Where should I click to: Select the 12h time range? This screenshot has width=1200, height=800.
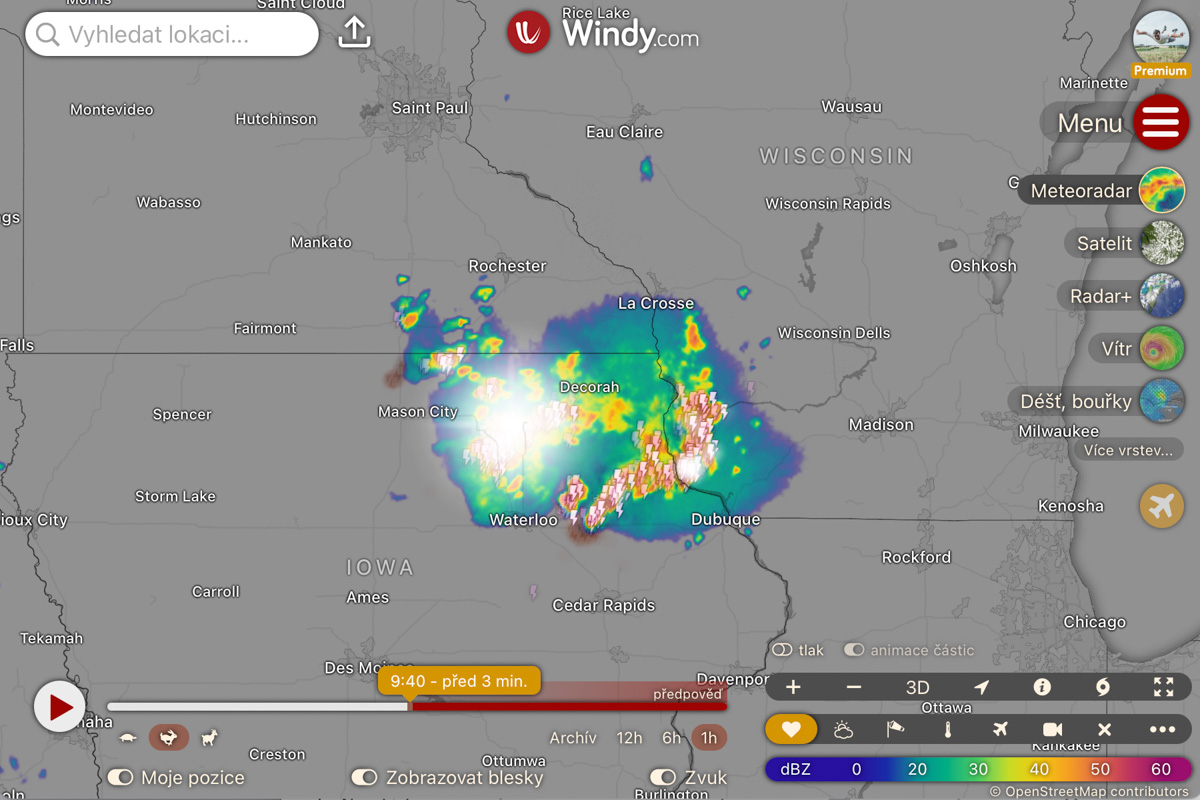(x=629, y=738)
